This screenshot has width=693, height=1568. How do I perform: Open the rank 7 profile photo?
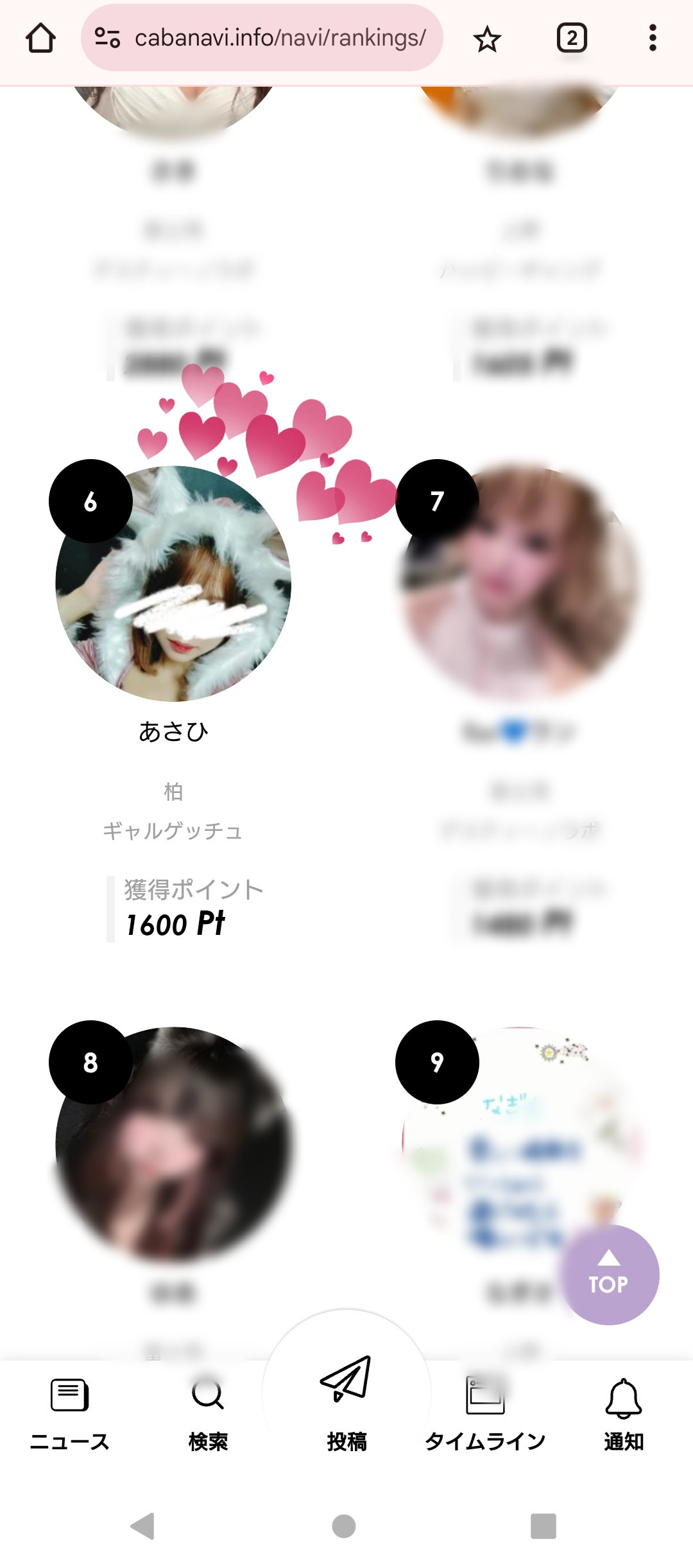pyautogui.click(x=520, y=583)
